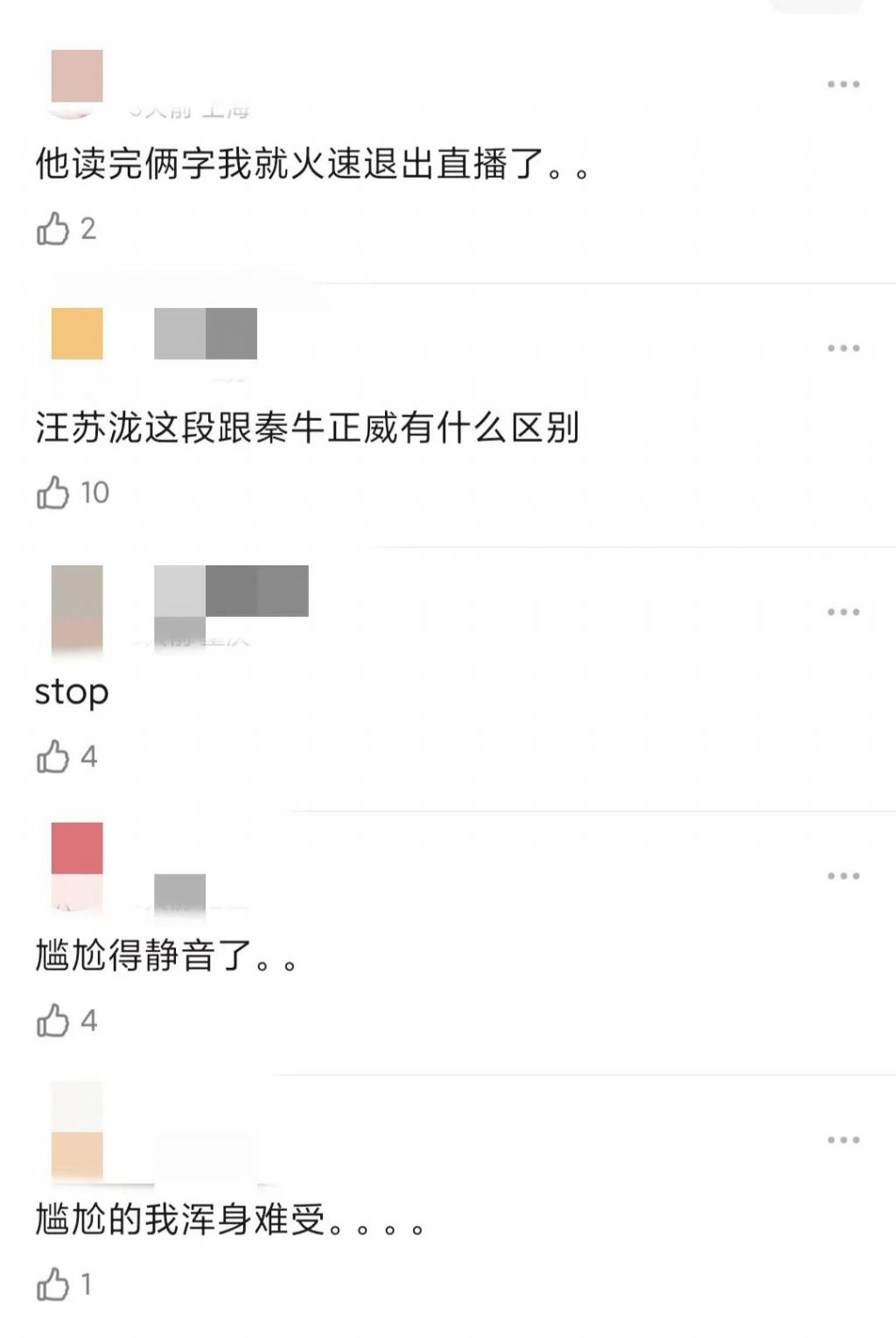Viewport: 896px width, 1338px height.
Task: Like the 尴尬得静音了 comment
Action: click(52, 1021)
